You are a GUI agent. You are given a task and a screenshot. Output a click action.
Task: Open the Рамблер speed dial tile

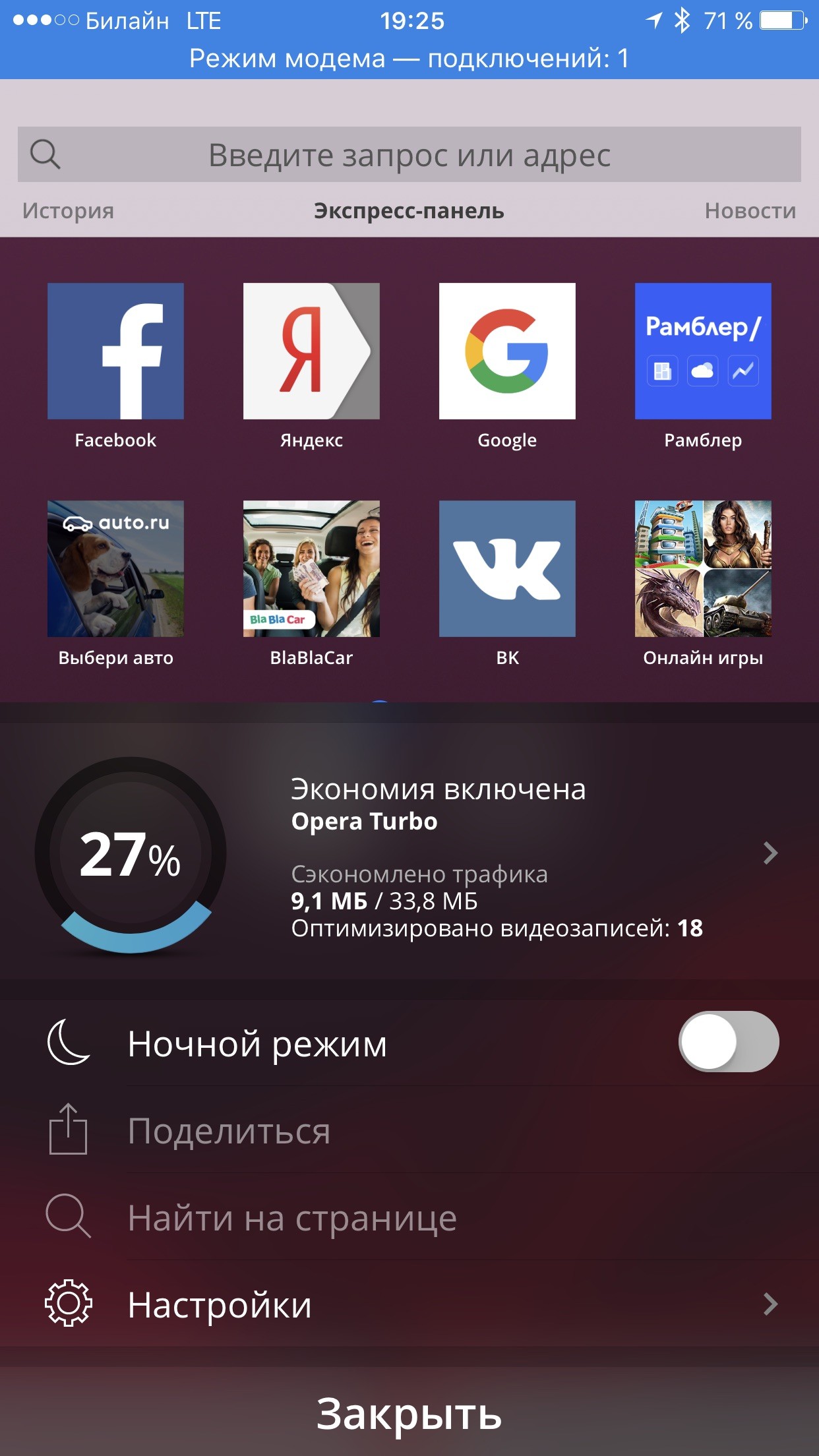click(x=703, y=351)
